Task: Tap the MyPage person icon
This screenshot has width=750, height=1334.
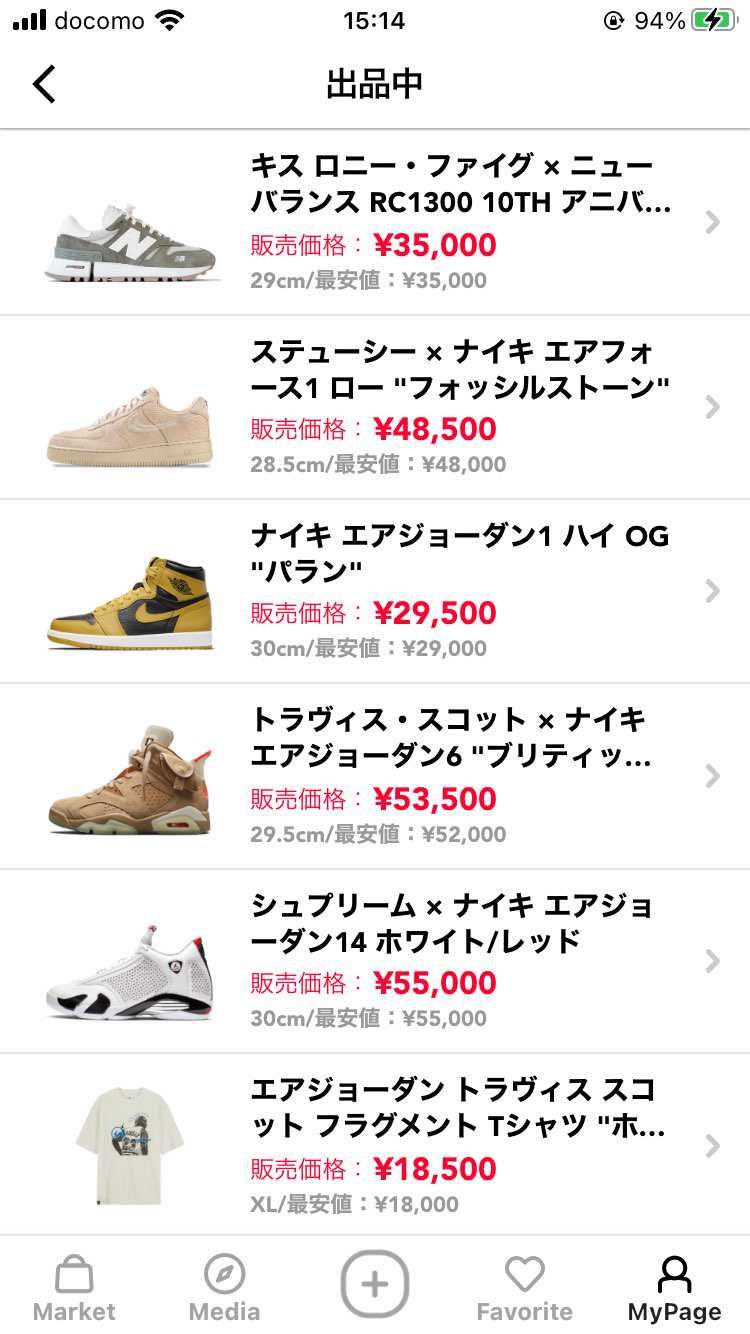Action: tap(673, 1272)
